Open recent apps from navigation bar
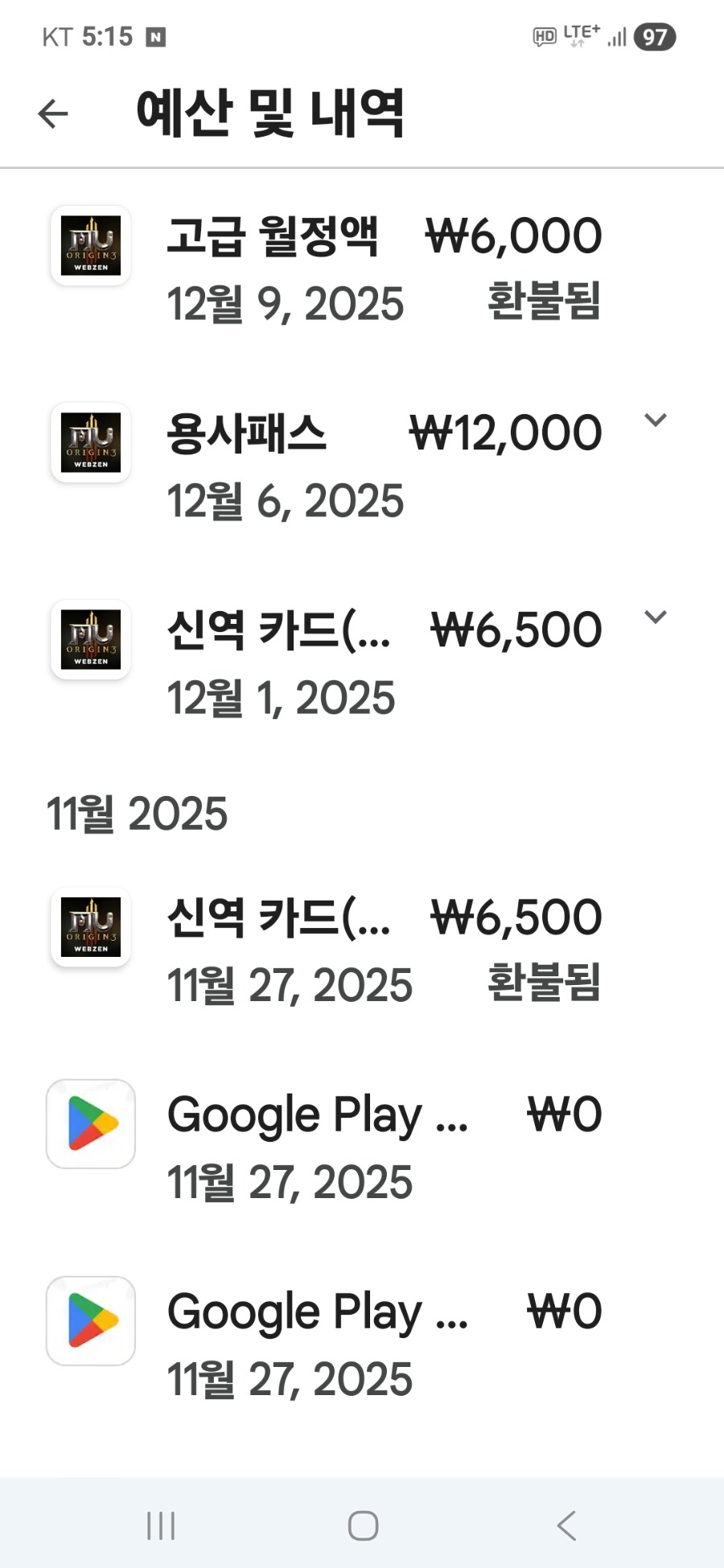724x1568 pixels. (x=161, y=1525)
